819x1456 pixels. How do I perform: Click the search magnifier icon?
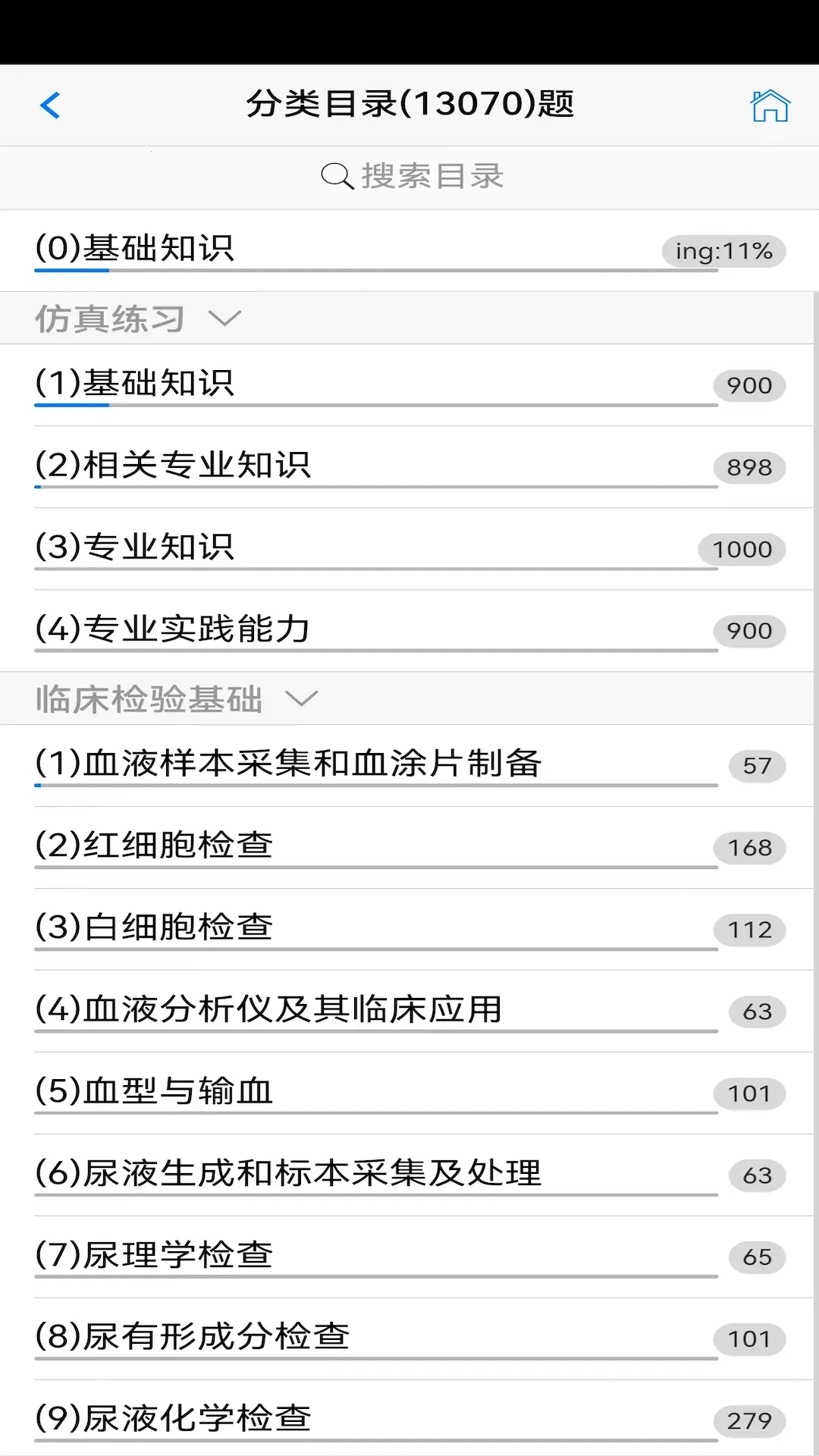(336, 176)
